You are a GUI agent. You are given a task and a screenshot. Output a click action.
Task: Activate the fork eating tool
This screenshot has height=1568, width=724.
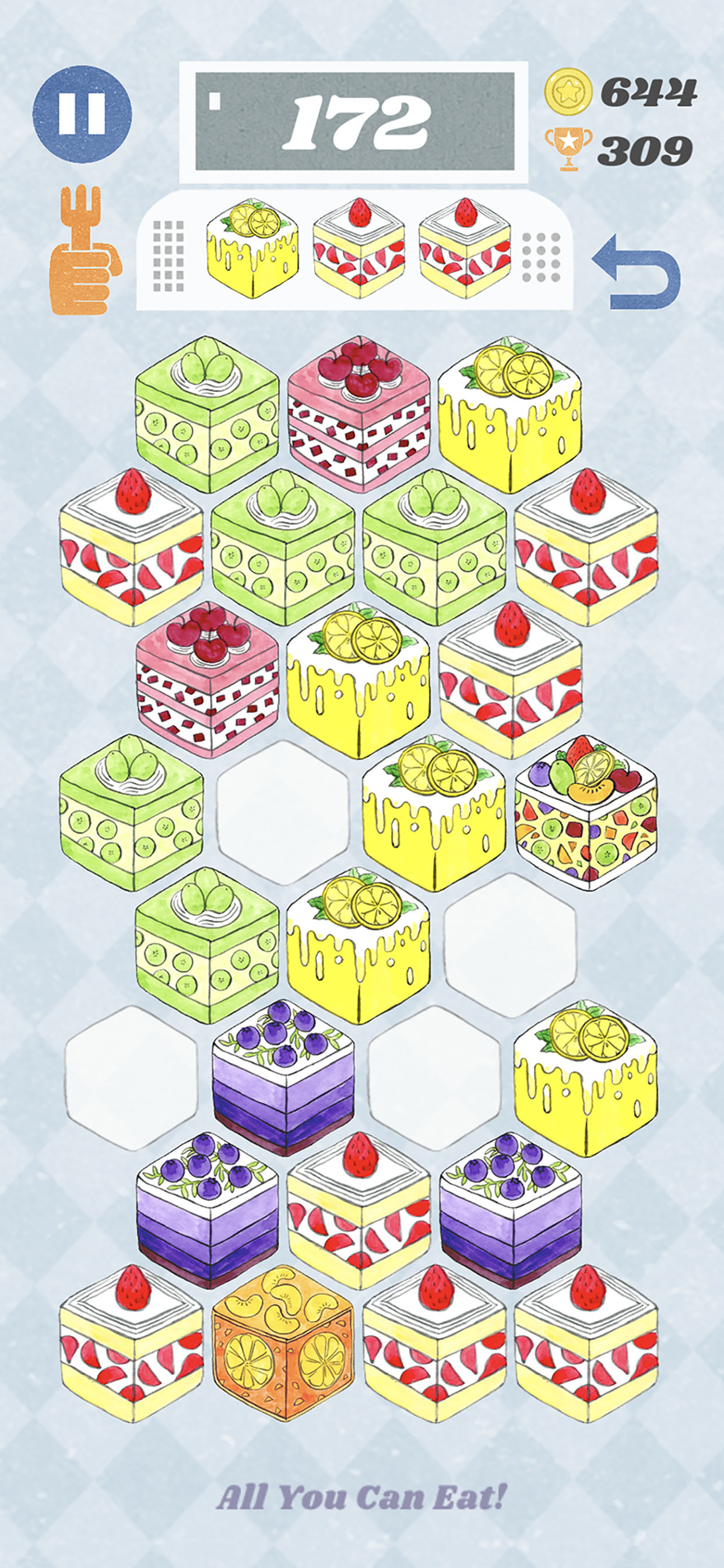pyautogui.click(x=85, y=251)
